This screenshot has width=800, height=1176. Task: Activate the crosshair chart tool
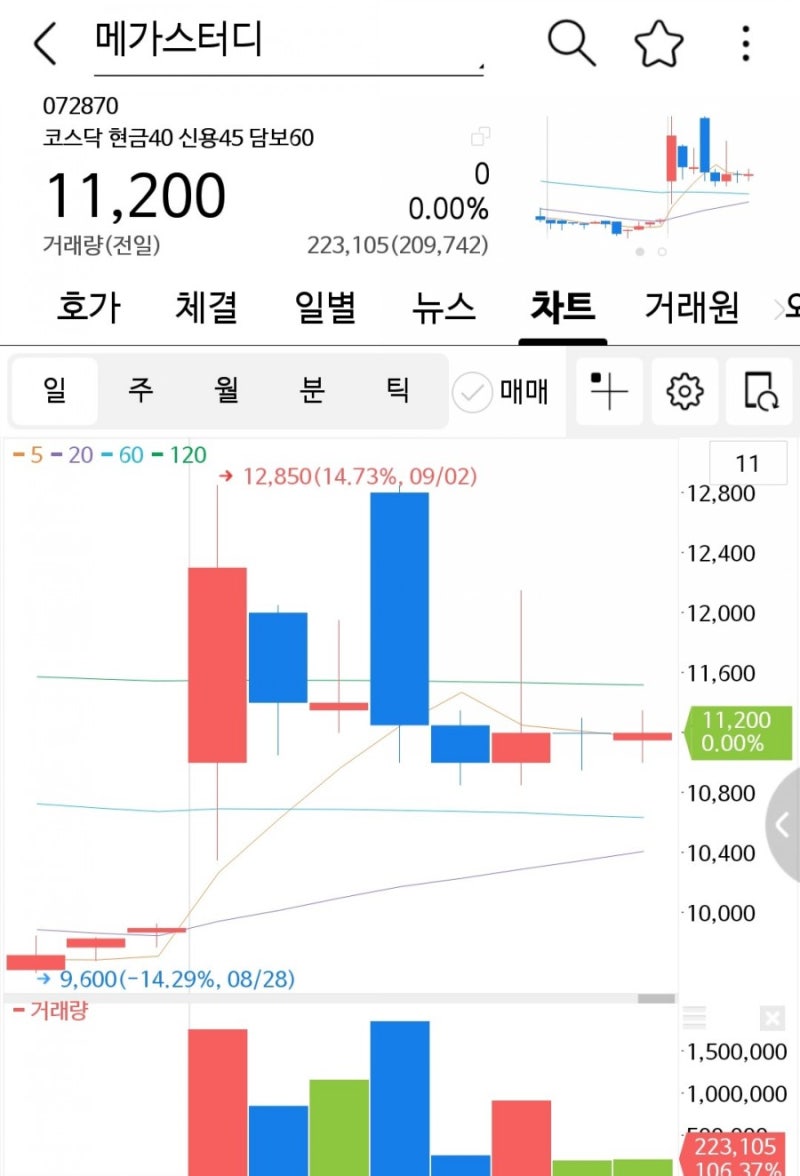[608, 392]
